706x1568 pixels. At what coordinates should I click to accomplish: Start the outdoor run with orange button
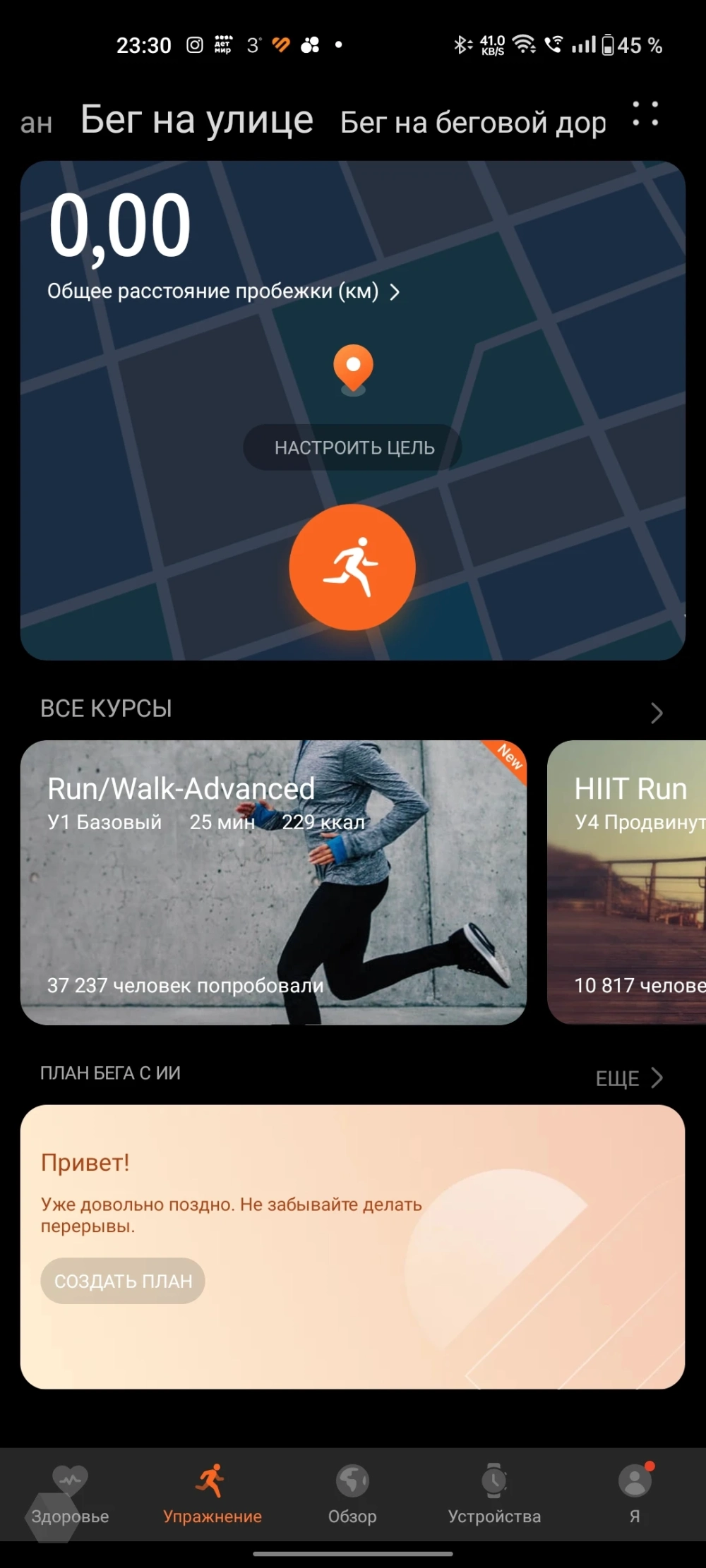352,567
